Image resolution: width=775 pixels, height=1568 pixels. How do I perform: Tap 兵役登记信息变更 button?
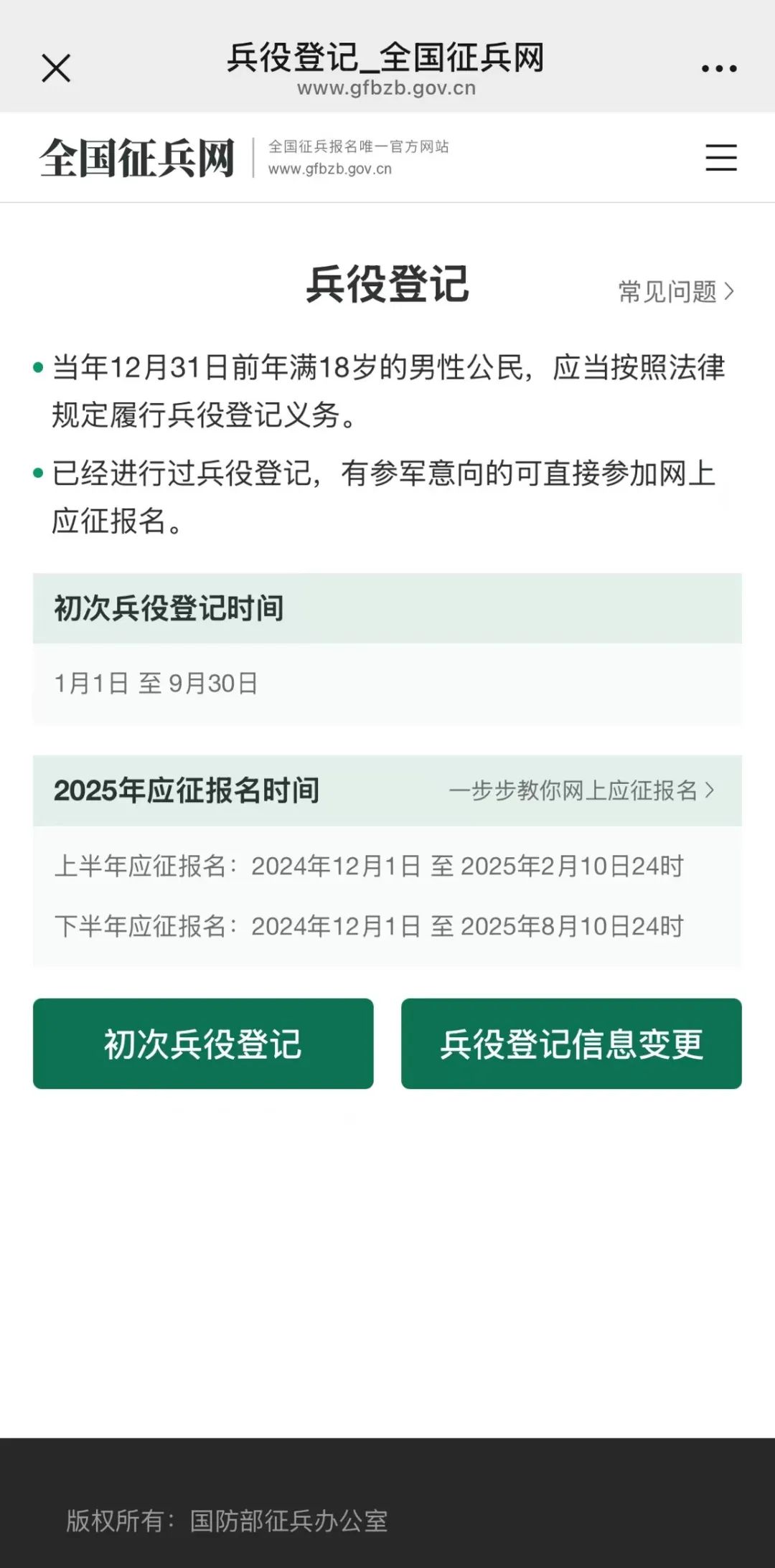point(571,1044)
